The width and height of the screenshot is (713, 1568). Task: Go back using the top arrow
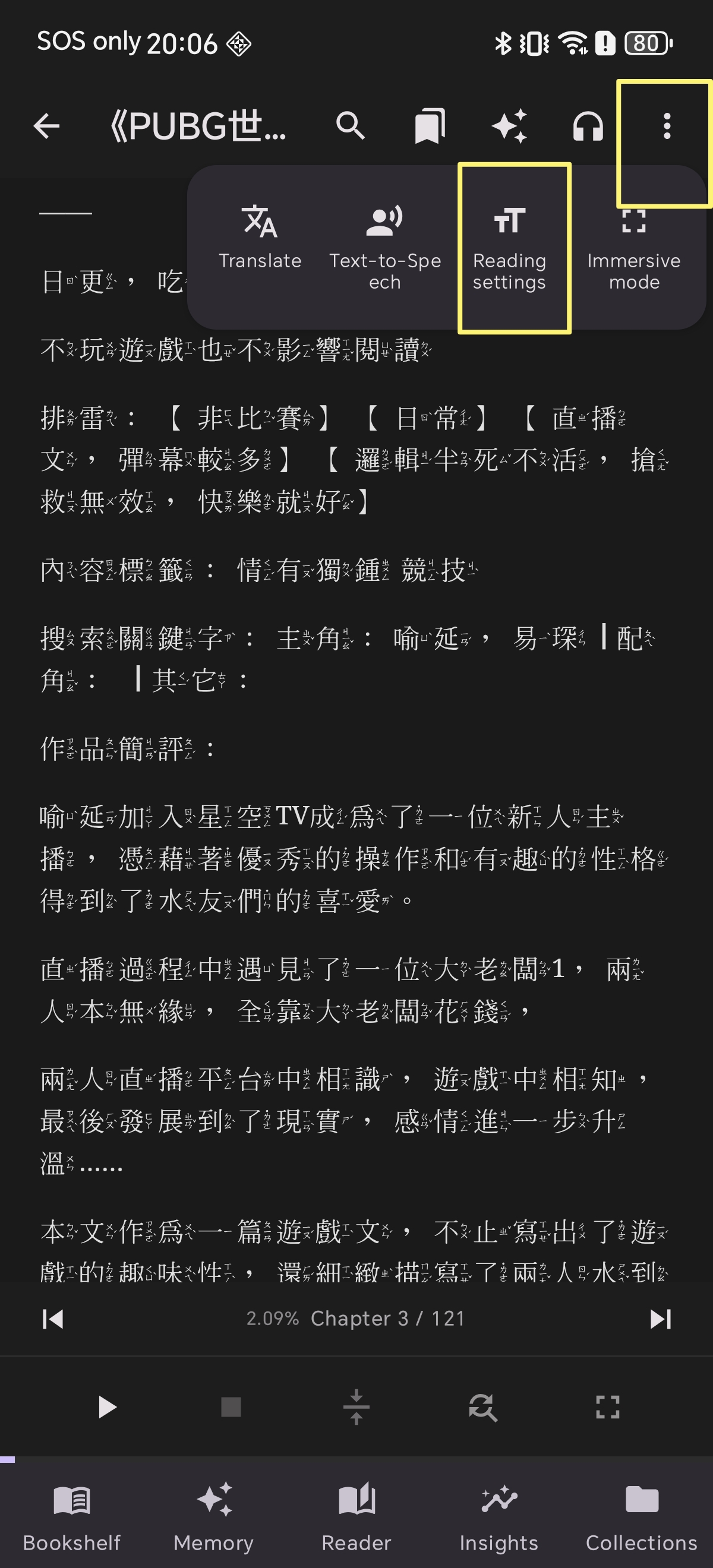pos(46,127)
